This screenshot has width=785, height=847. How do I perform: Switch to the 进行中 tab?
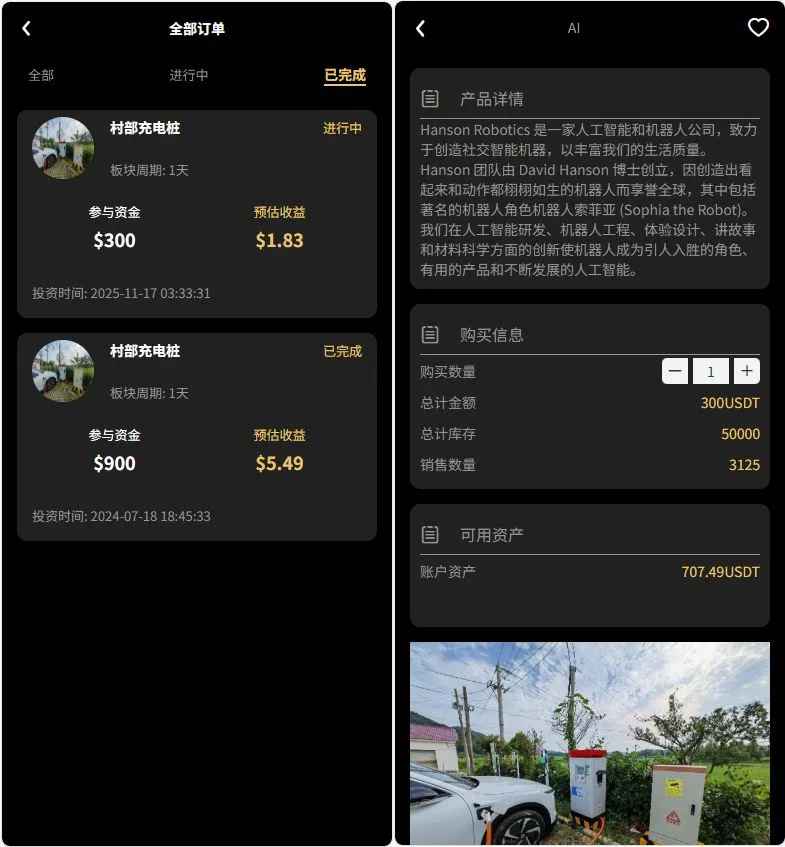[189, 75]
